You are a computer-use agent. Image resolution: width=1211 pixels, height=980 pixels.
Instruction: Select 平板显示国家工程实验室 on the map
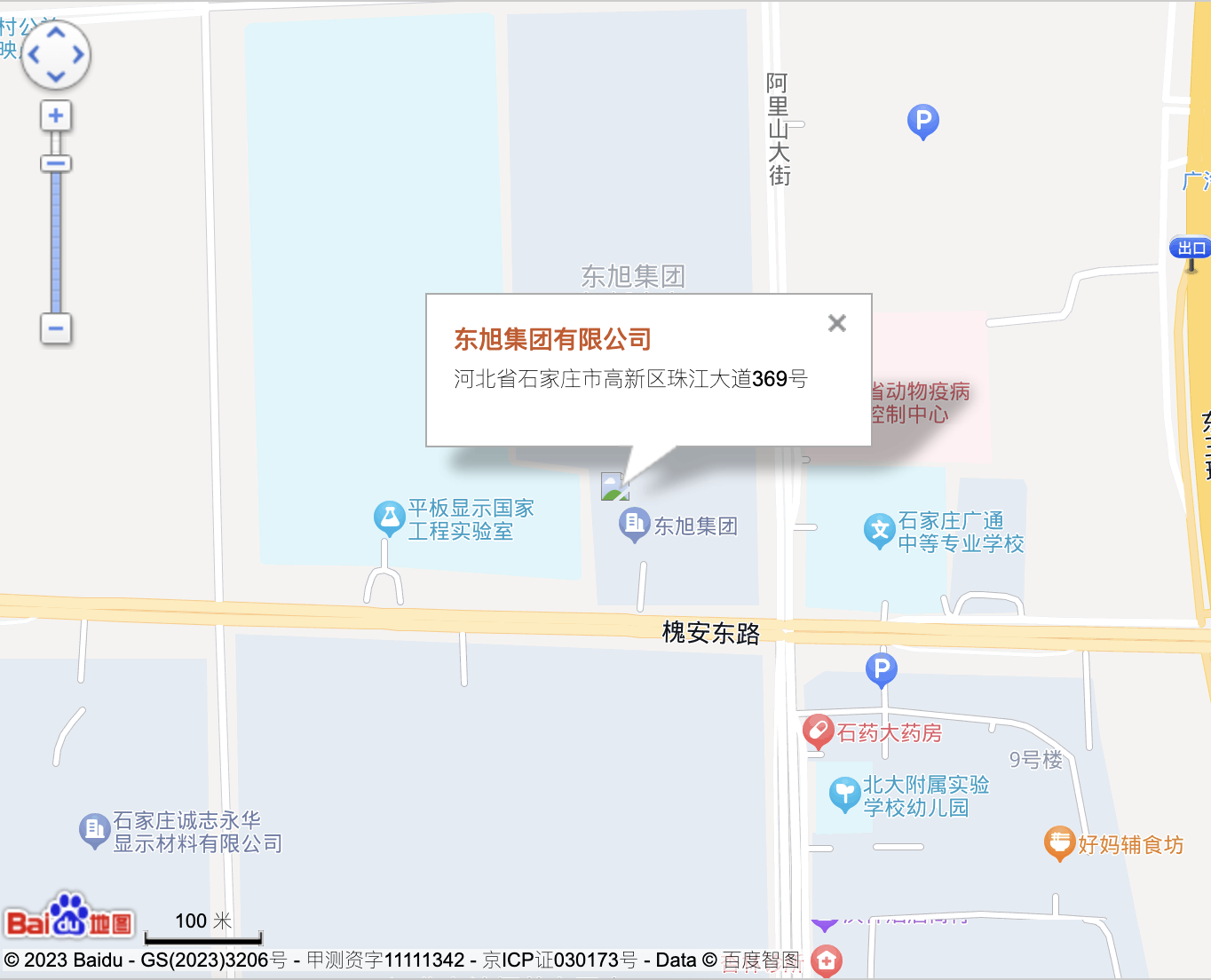point(389,518)
